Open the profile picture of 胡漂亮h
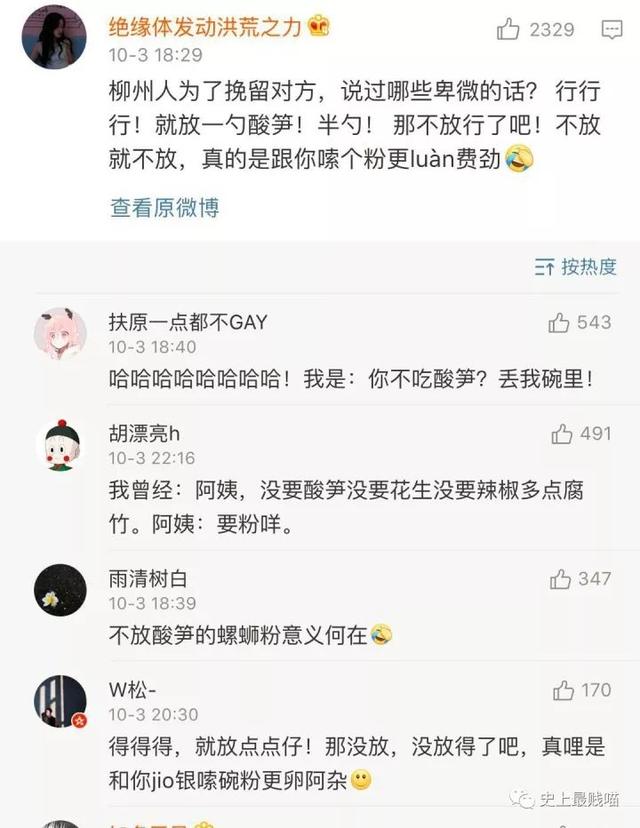Screen dimensions: 640x828 (60, 445)
